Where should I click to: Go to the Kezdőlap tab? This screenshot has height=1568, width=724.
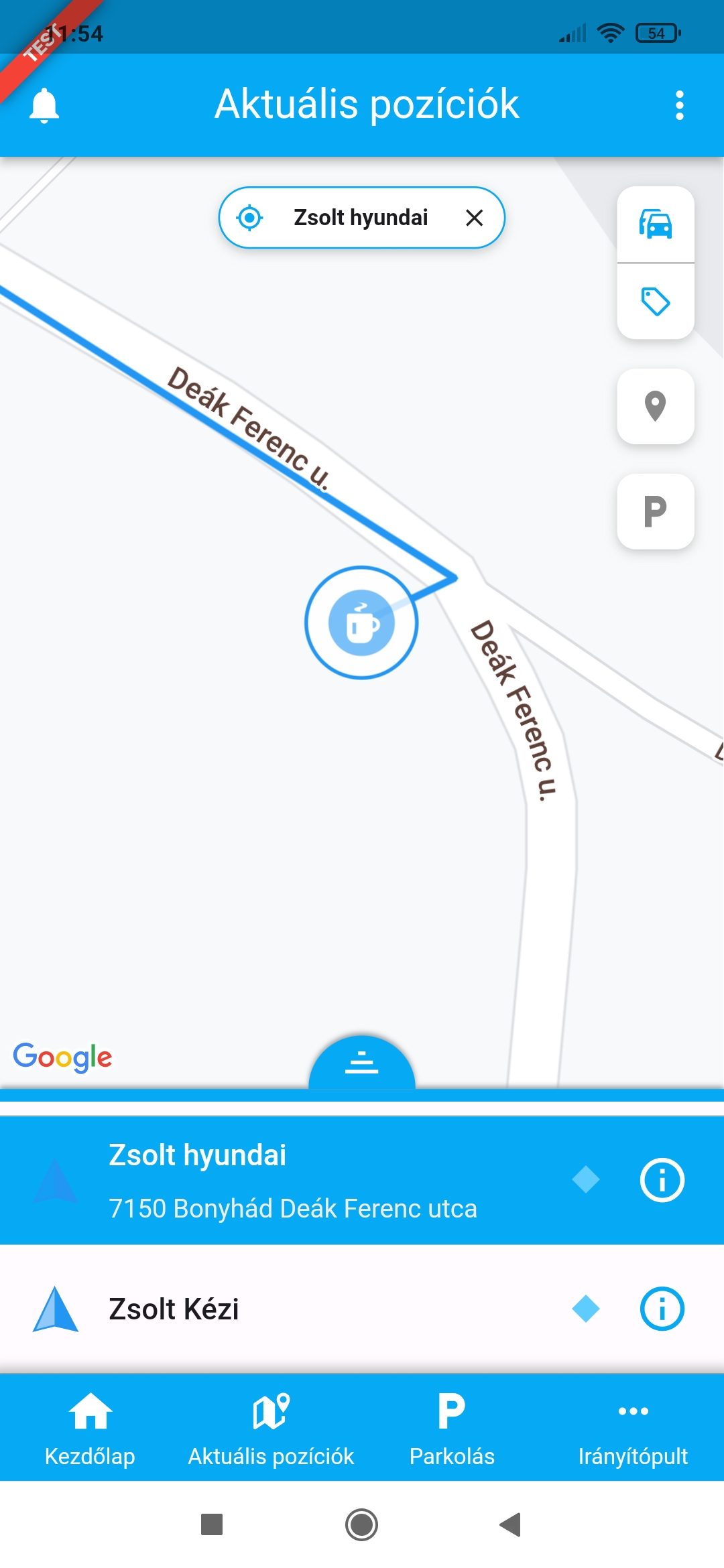pyautogui.click(x=90, y=1429)
